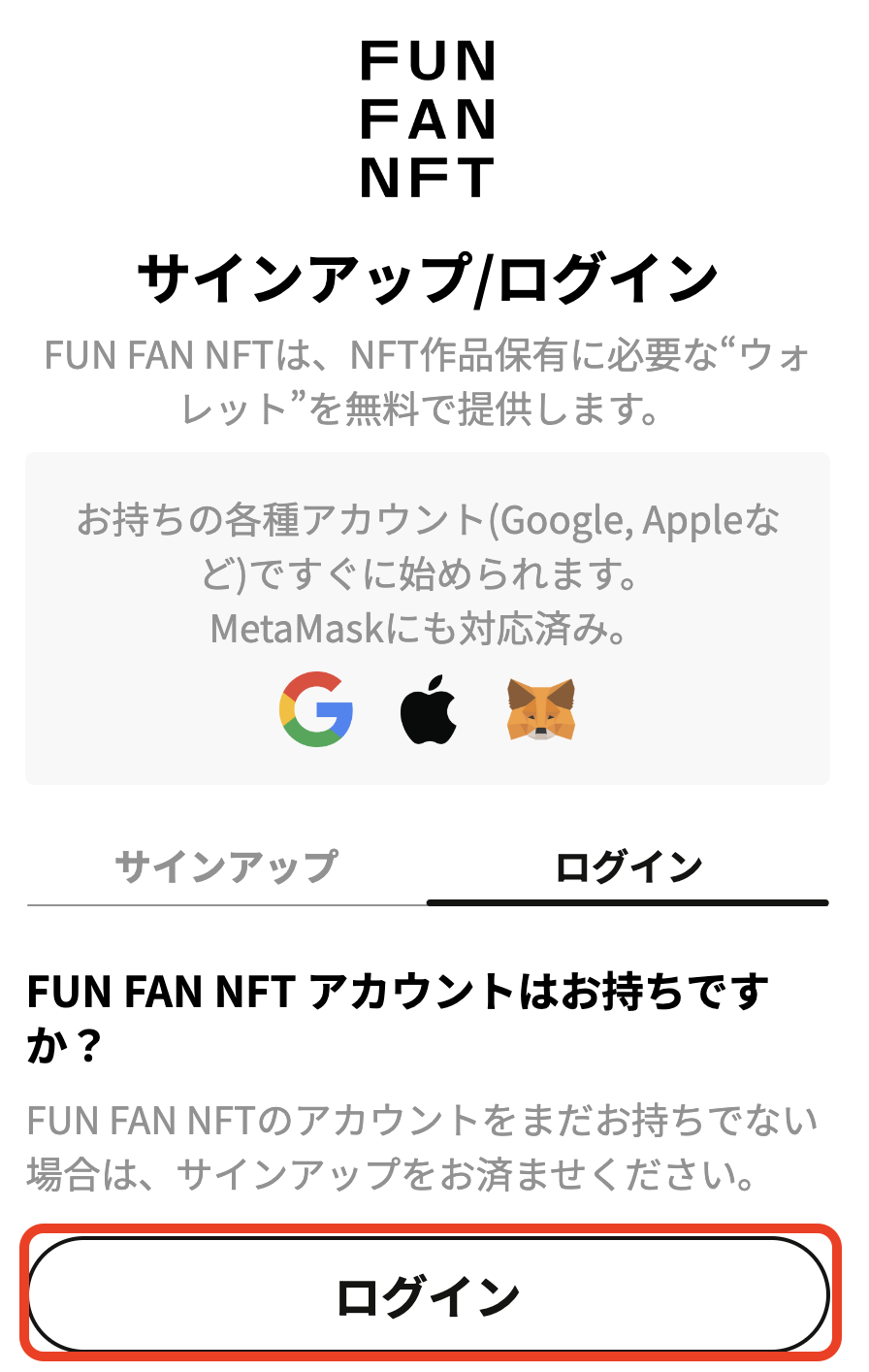
Task: Click the FUN FAN NFT logo
Action: pos(431,118)
